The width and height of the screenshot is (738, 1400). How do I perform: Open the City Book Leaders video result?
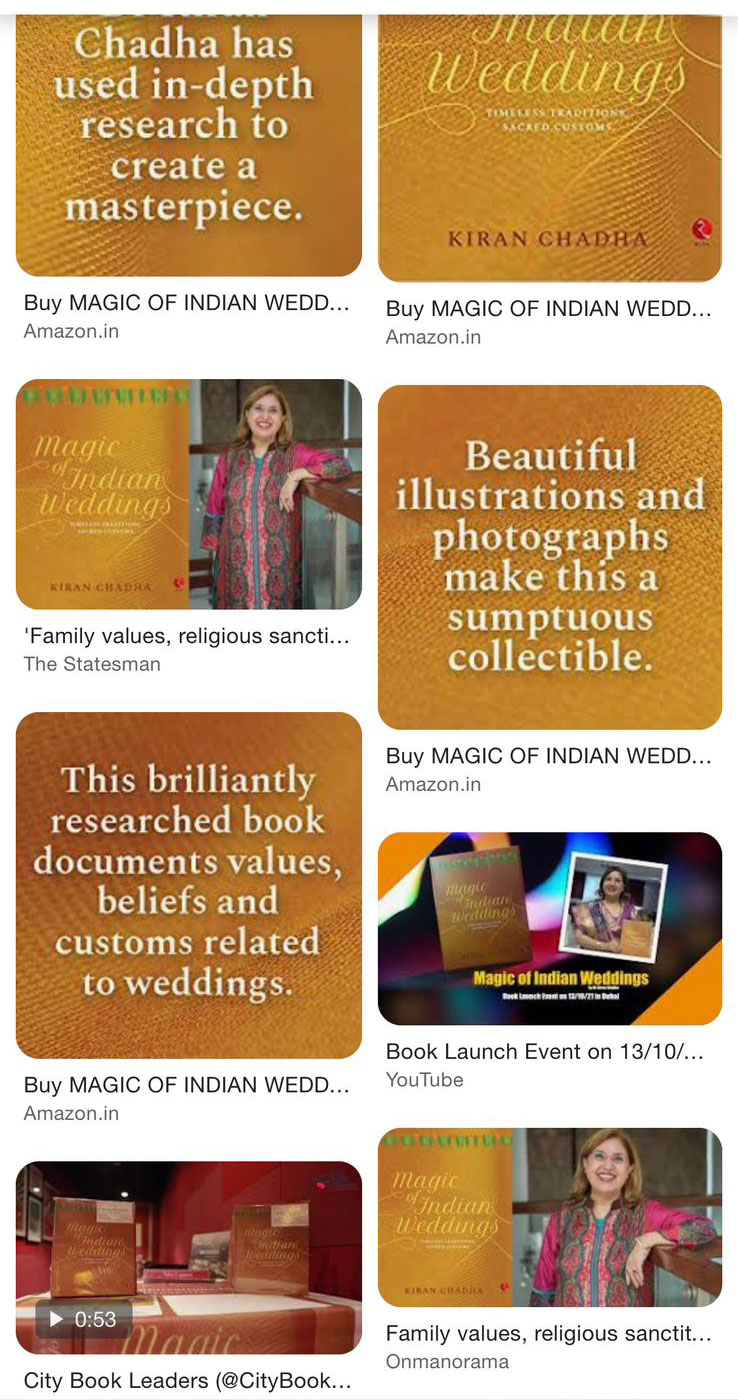coord(188,1257)
